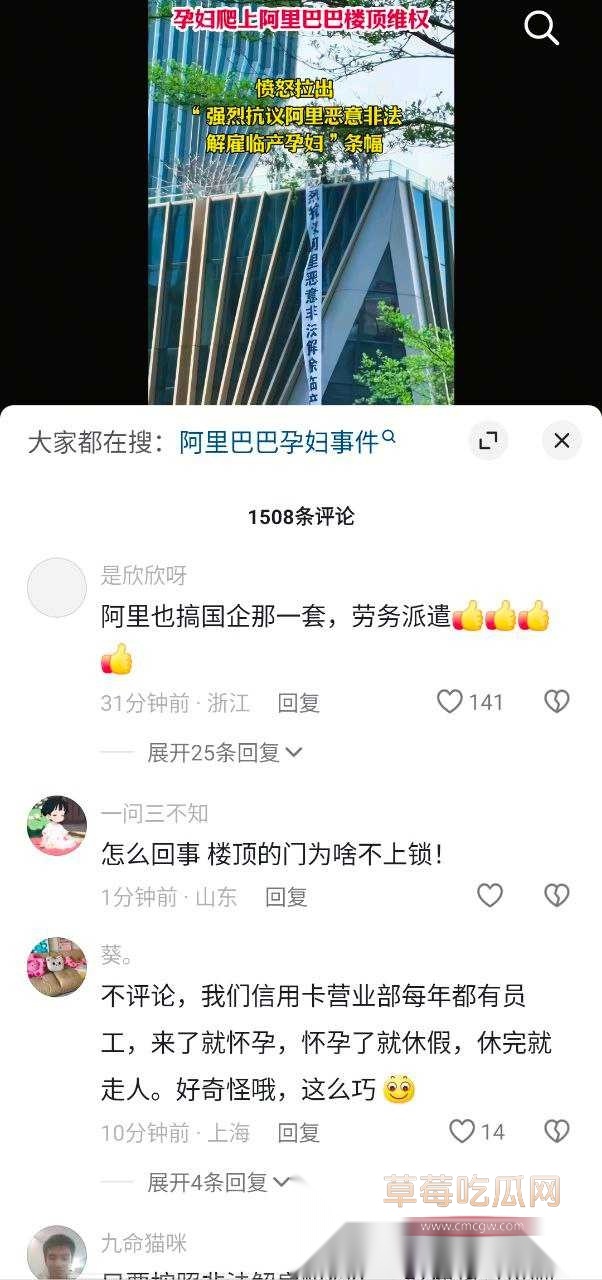Expand the comments panel to full screen
Screen dimensions: 602x1280
click(488, 441)
